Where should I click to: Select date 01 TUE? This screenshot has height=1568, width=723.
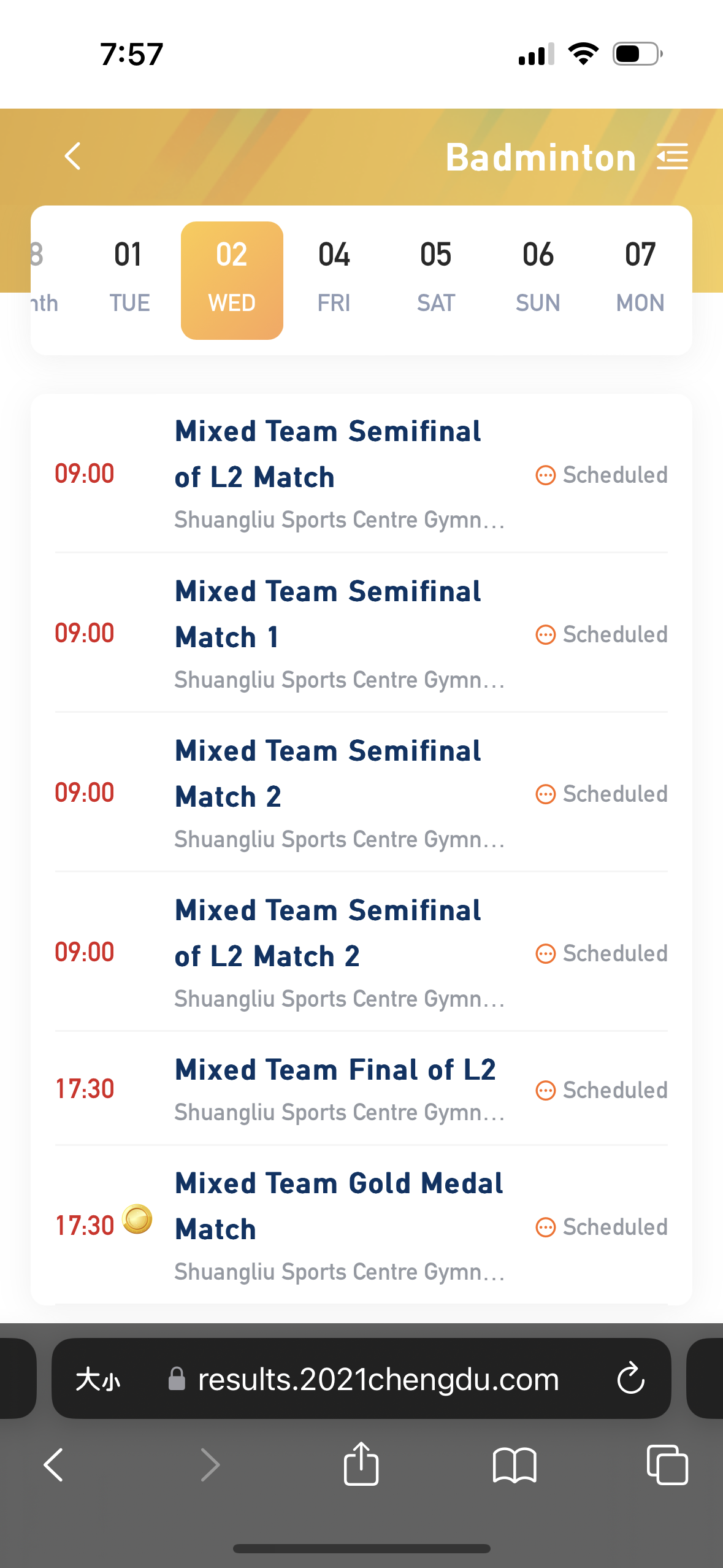coord(129,280)
